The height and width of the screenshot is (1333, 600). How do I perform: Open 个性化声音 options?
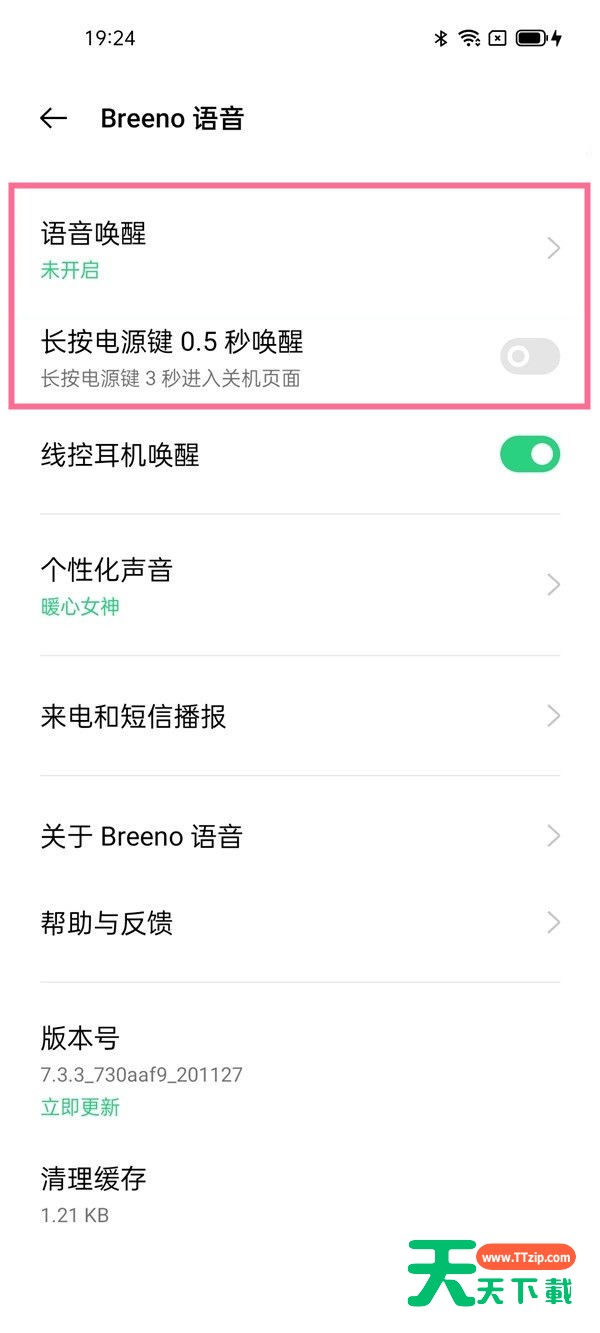(x=300, y=585)
